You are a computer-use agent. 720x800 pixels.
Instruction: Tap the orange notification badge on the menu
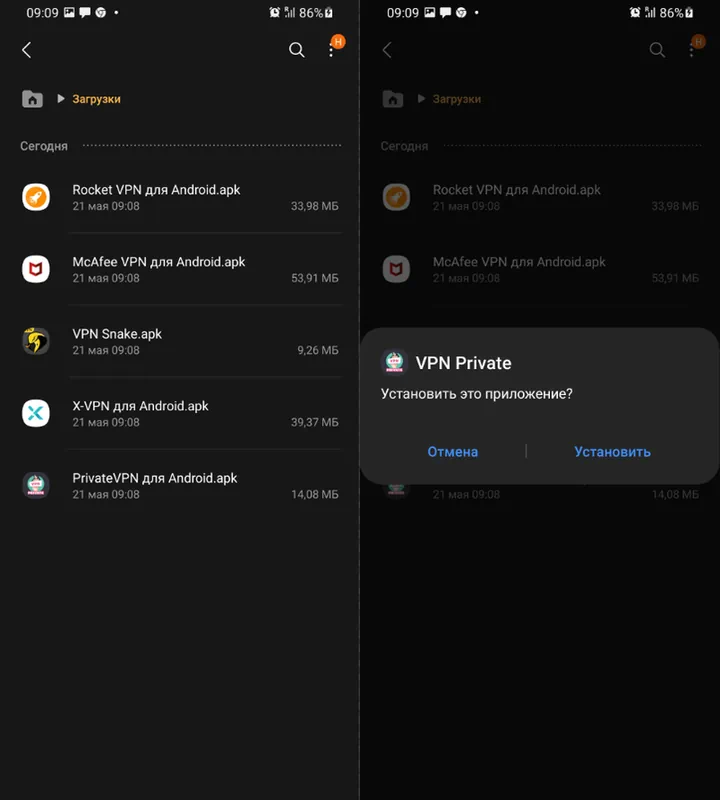(x=338, y=41)
